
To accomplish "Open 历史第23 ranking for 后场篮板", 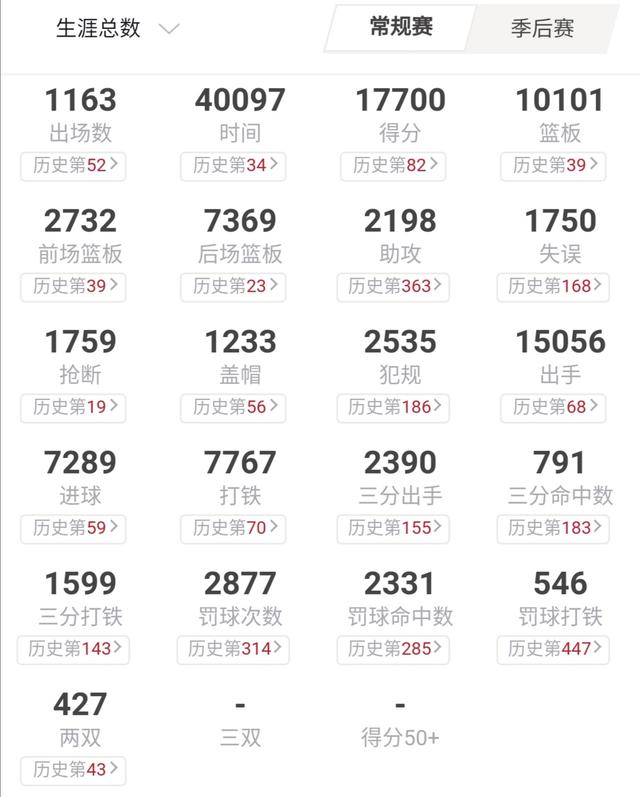I will (x=233, y=287).
